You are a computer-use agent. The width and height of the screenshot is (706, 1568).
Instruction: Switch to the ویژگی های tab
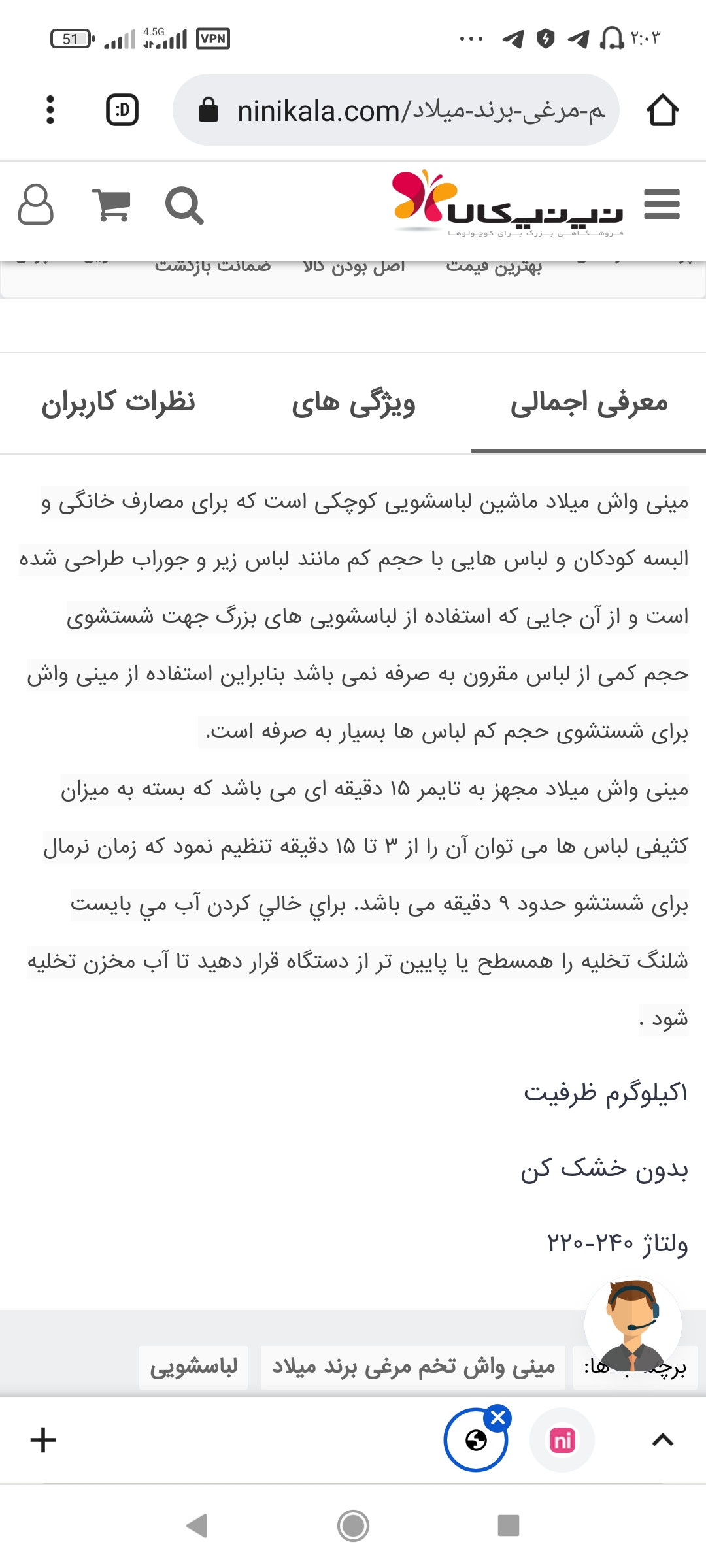point(354,403)
